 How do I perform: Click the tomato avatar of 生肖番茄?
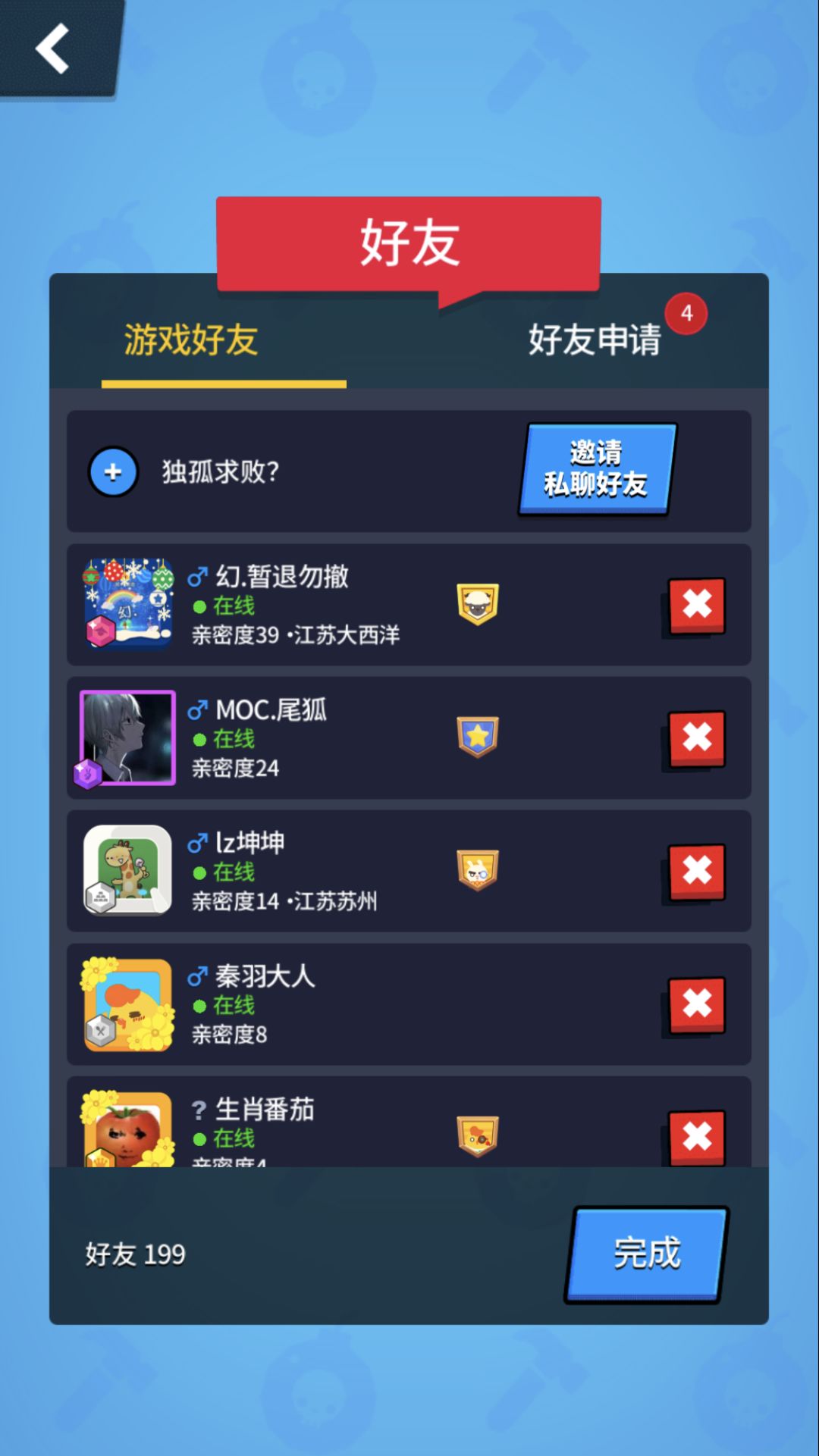pyautogui.click(x=127, y=1129)
